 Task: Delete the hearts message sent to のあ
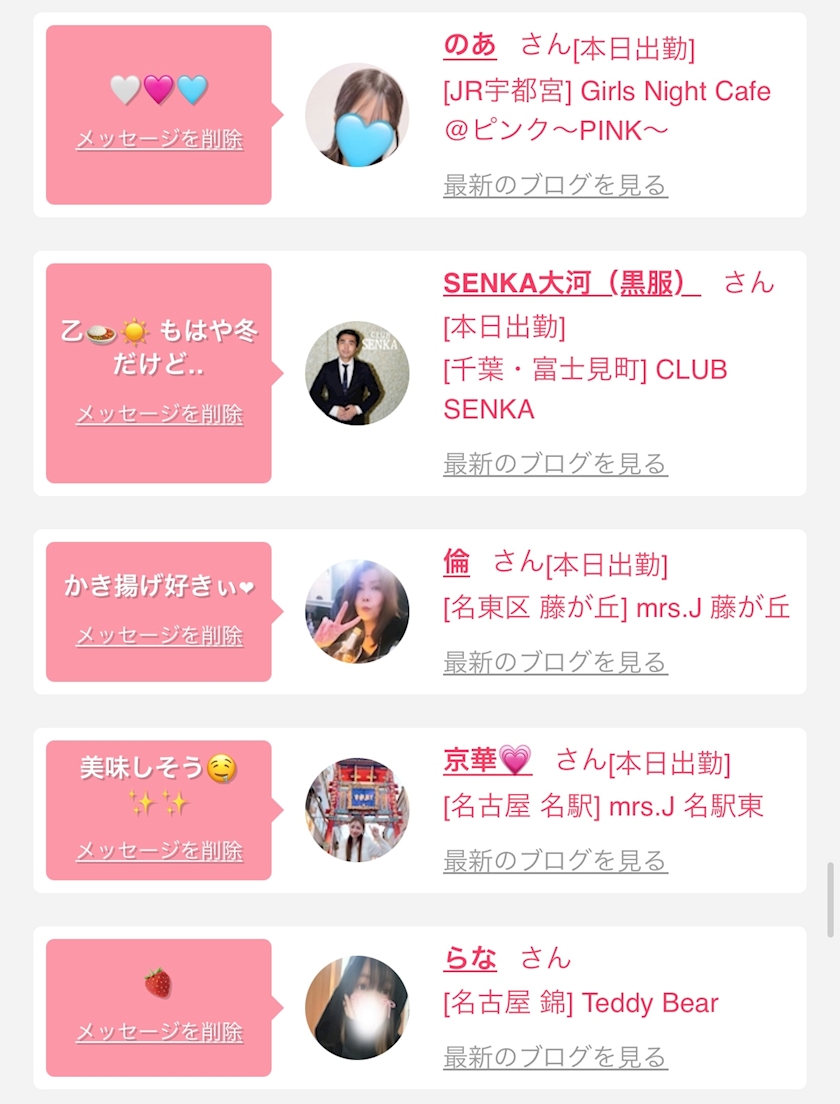pos(159,140)
